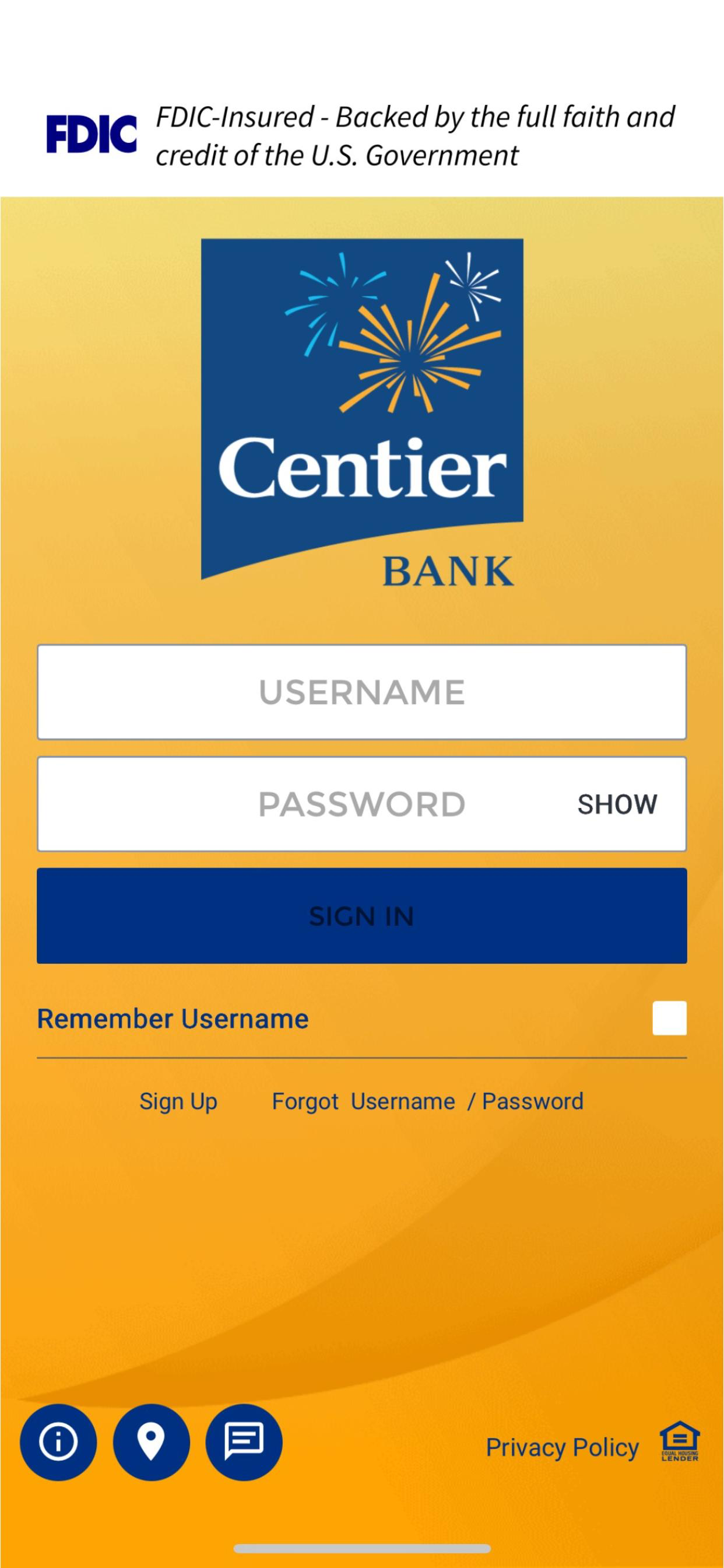Select the Sign Up link
724x1568 pixels.
click(179, 1101)
